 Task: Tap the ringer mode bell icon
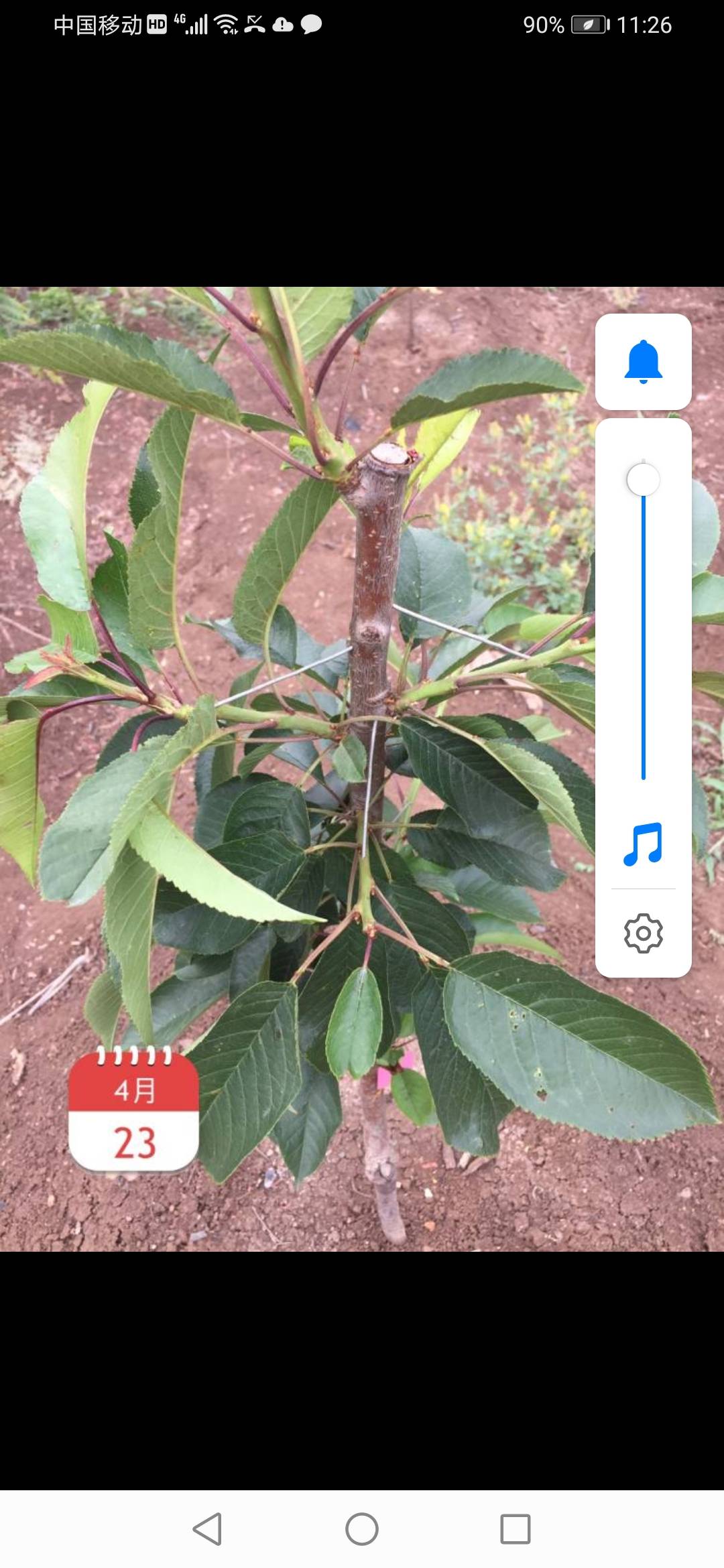pyautogui.click(x=643, y=362)
